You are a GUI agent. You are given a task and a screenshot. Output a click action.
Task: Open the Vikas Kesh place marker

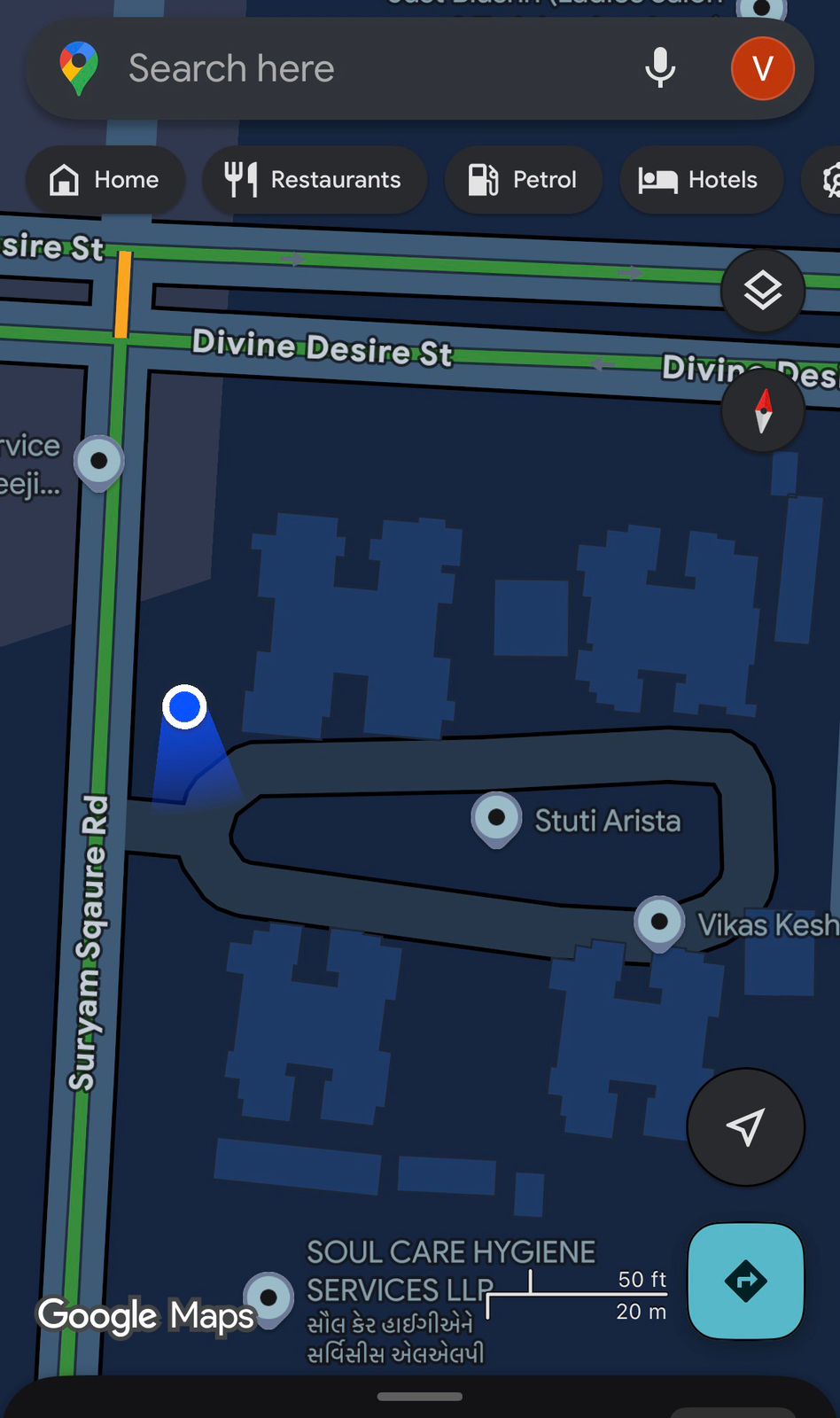point(659,922)
